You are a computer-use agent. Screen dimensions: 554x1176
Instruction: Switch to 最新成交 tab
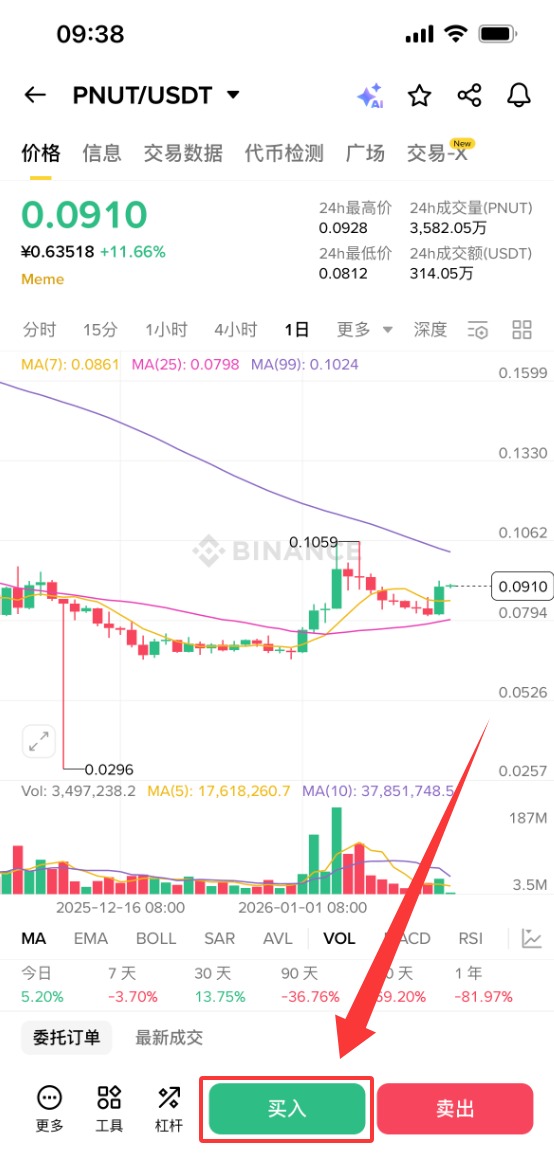(169, 1038)
